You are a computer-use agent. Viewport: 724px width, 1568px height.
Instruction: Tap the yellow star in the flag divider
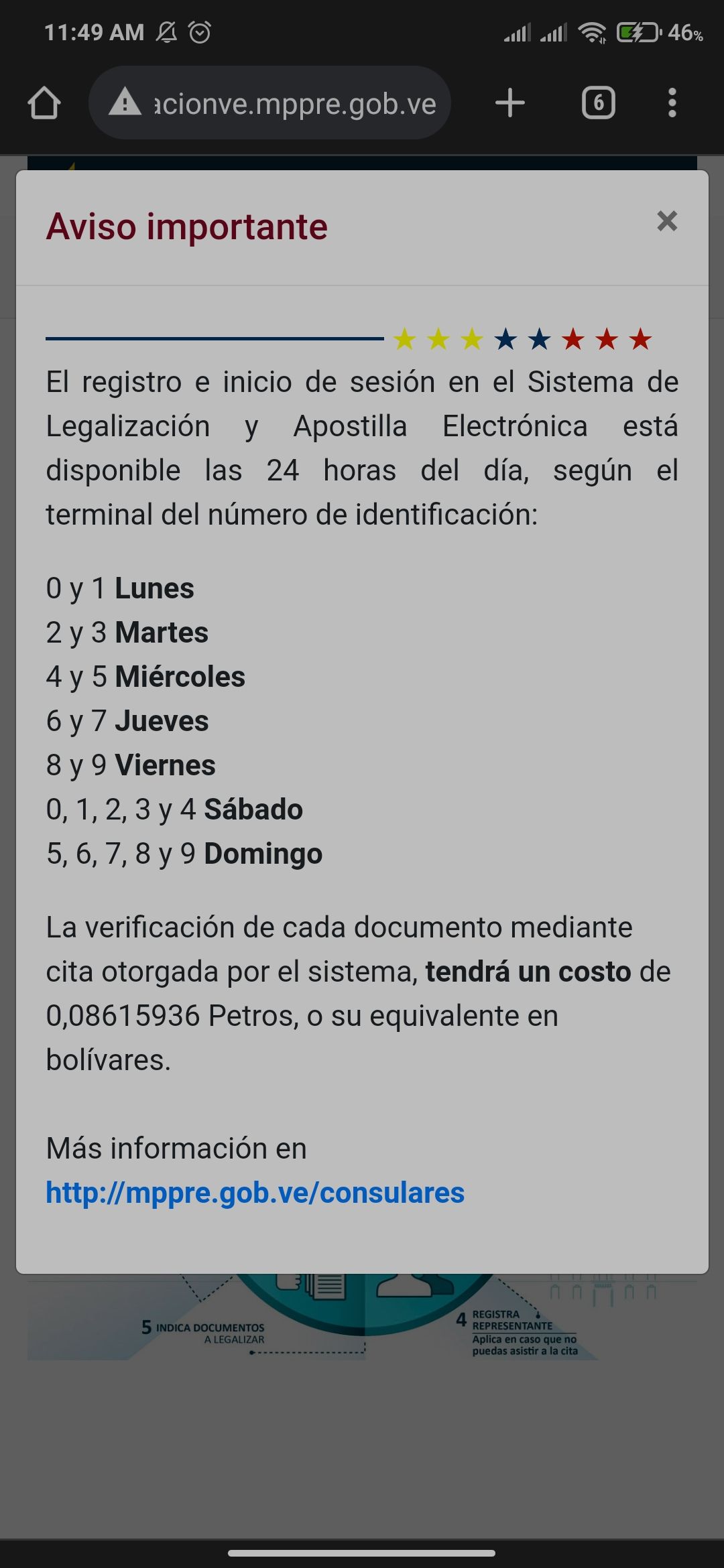(x=405, y=340)
